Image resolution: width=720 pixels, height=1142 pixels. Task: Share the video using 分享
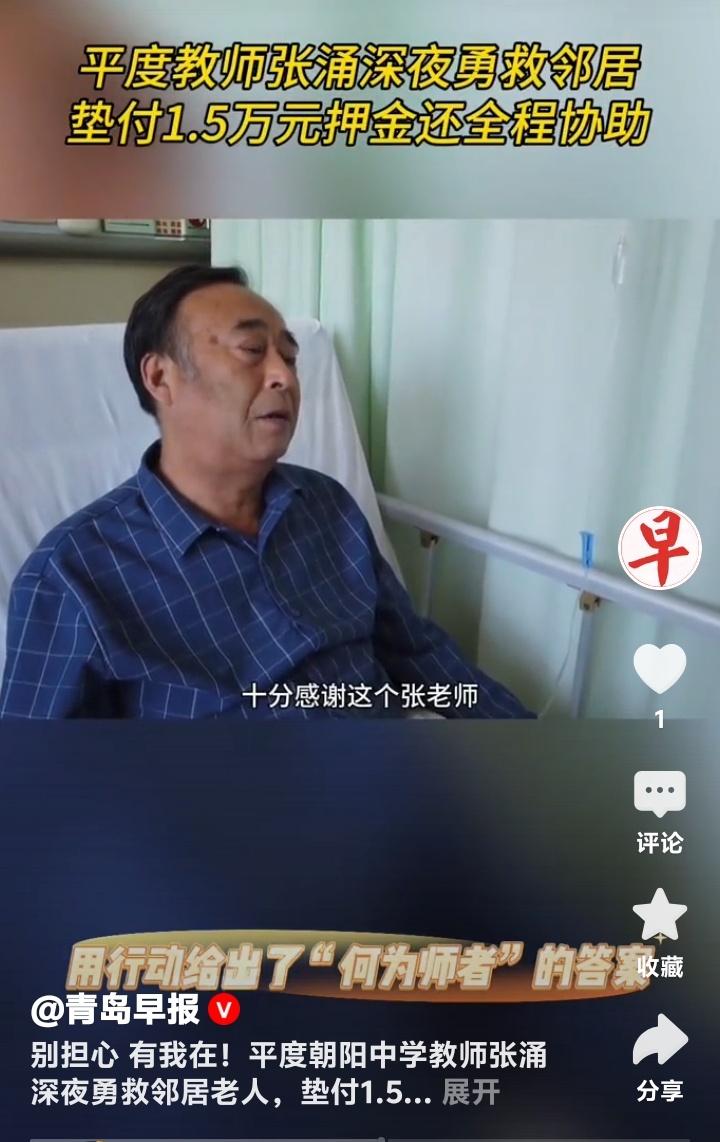tap(659, 1041)
